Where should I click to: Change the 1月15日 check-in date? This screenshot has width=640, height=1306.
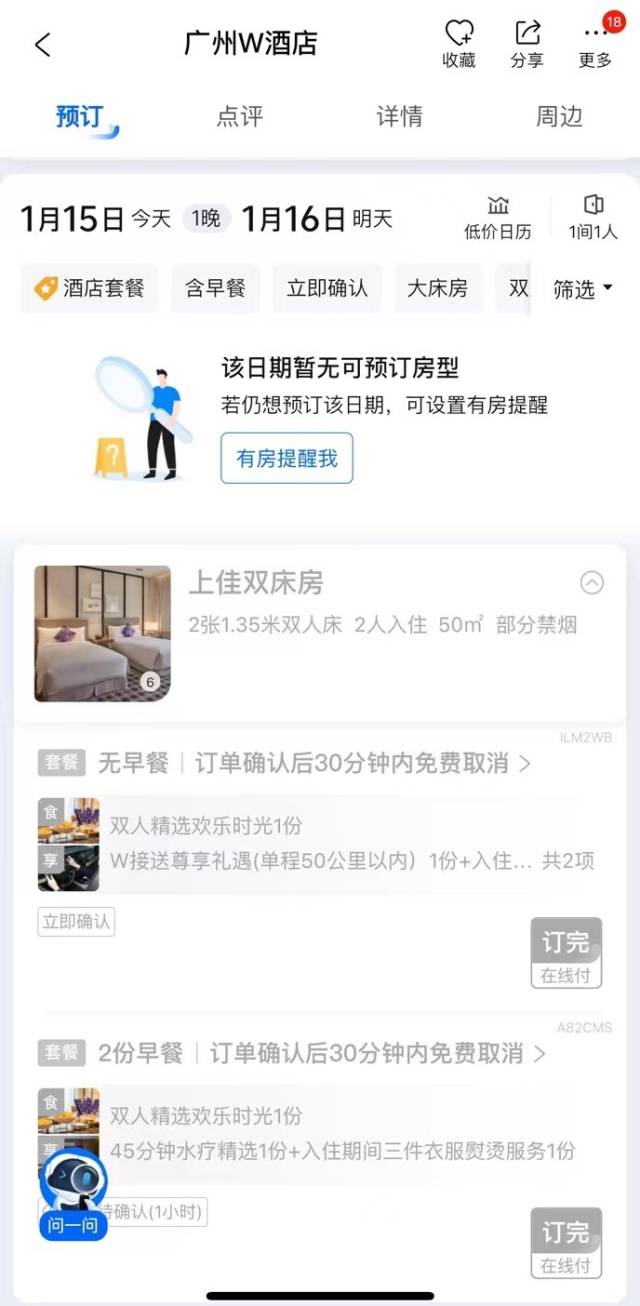(72, 218)
